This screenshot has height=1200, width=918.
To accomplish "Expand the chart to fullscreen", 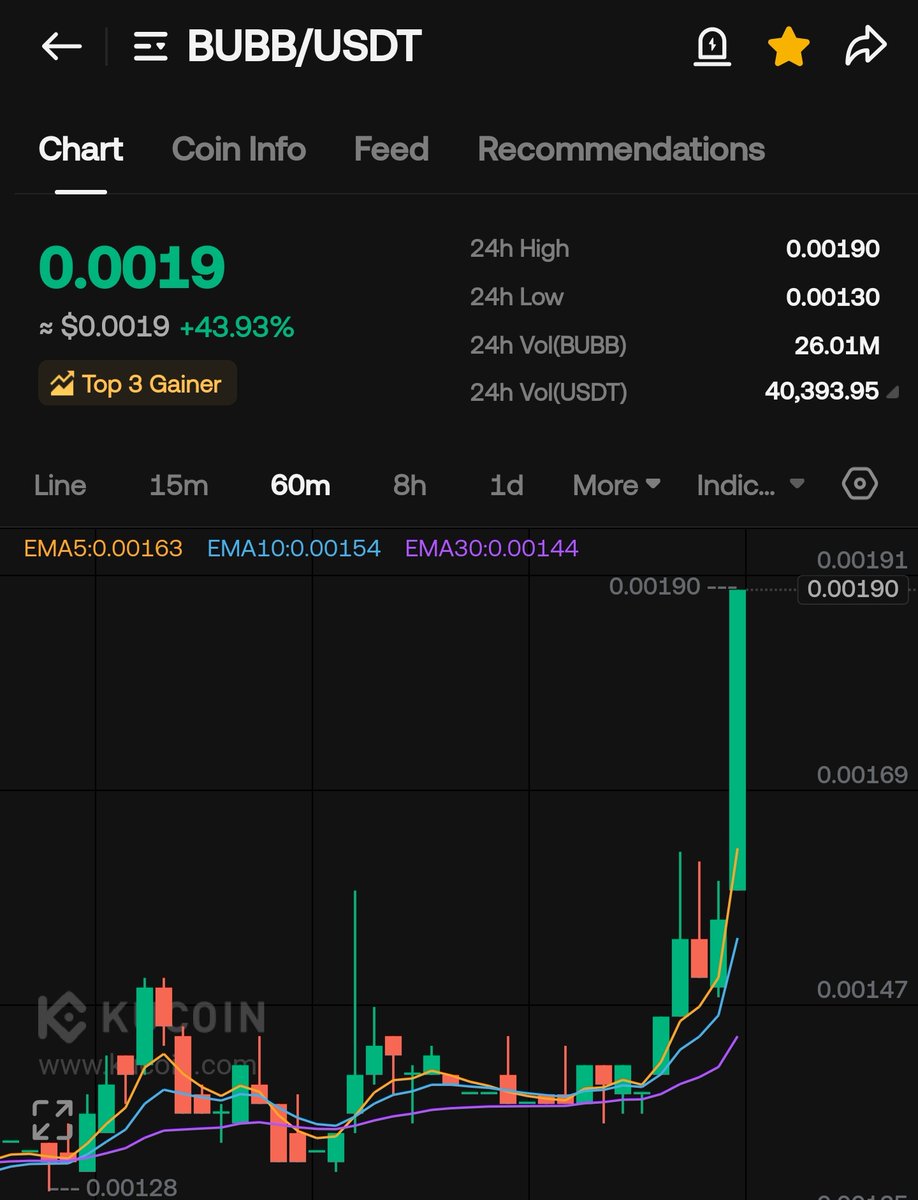I will 52,1120.
